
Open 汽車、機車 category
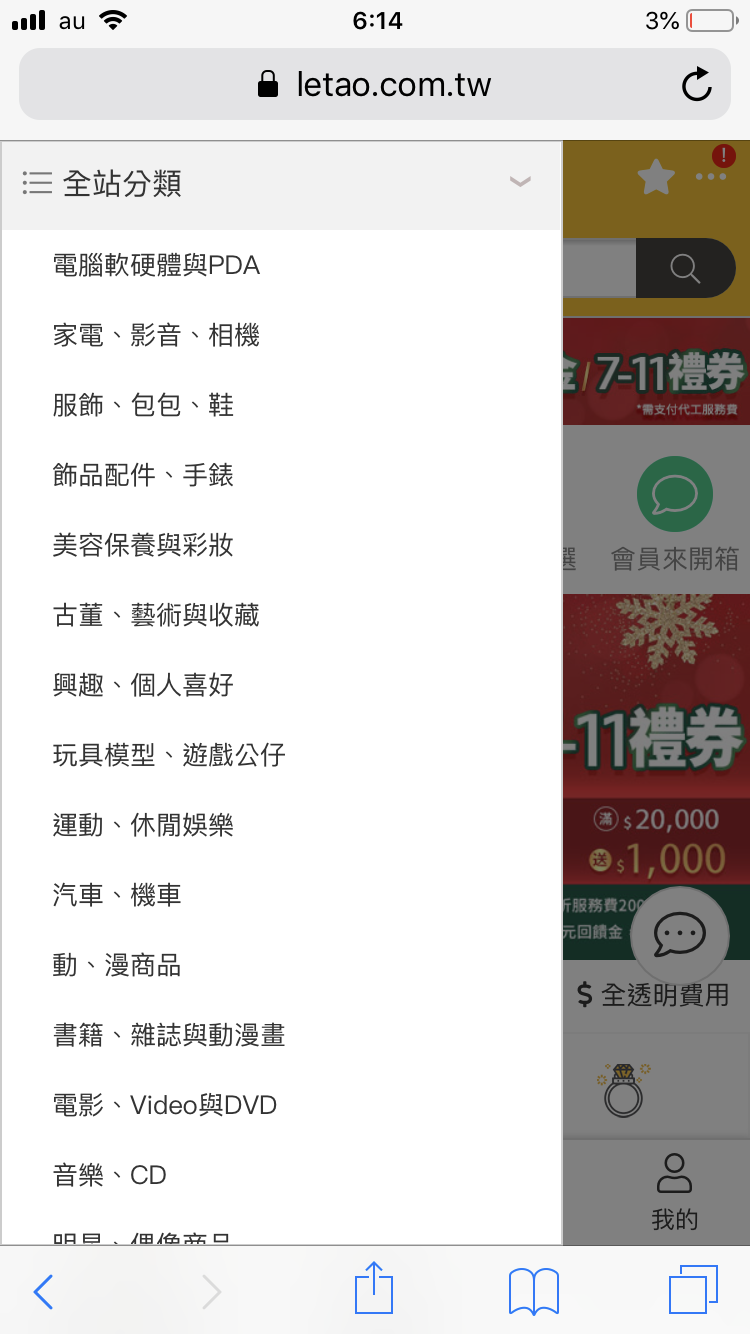click(x=117, y=895)
